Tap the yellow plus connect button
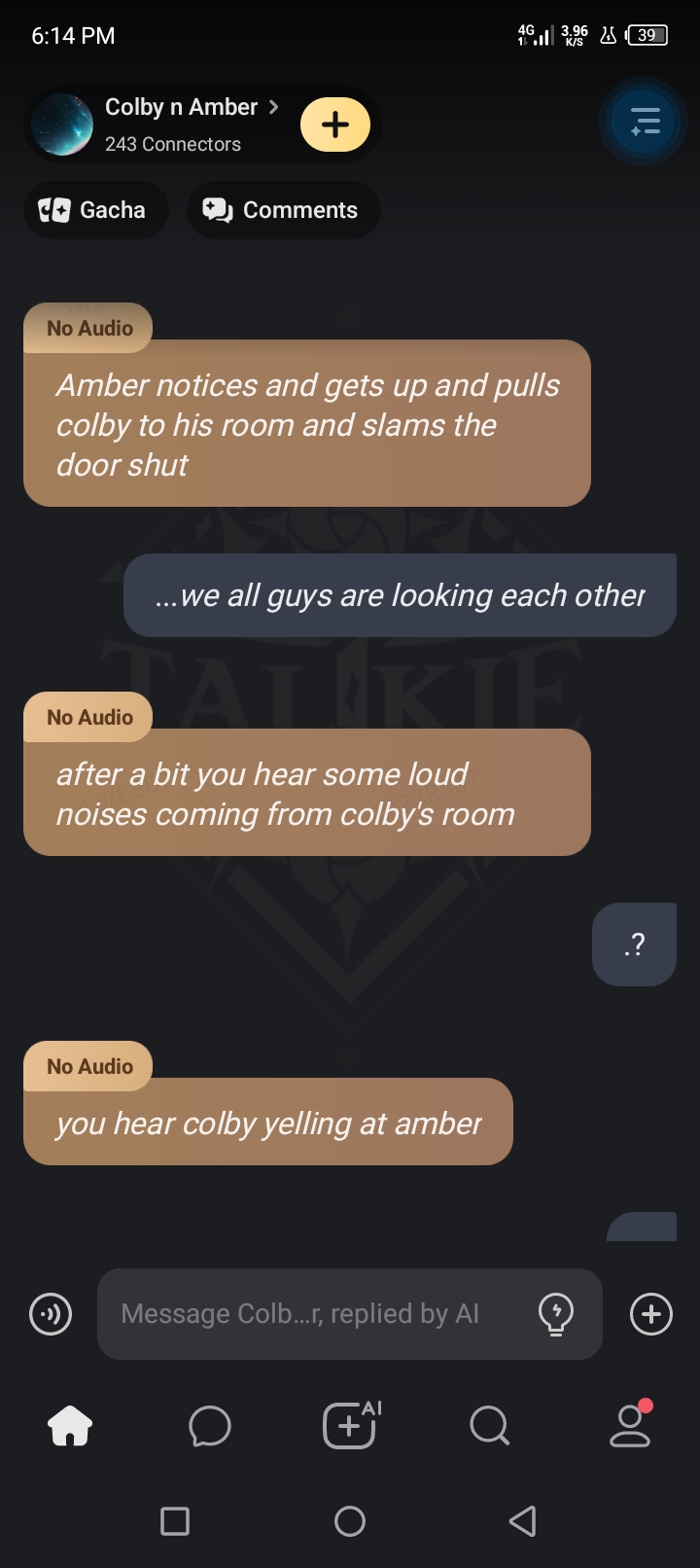This screenshot has height=1568, width=700. tap(335, 125)
